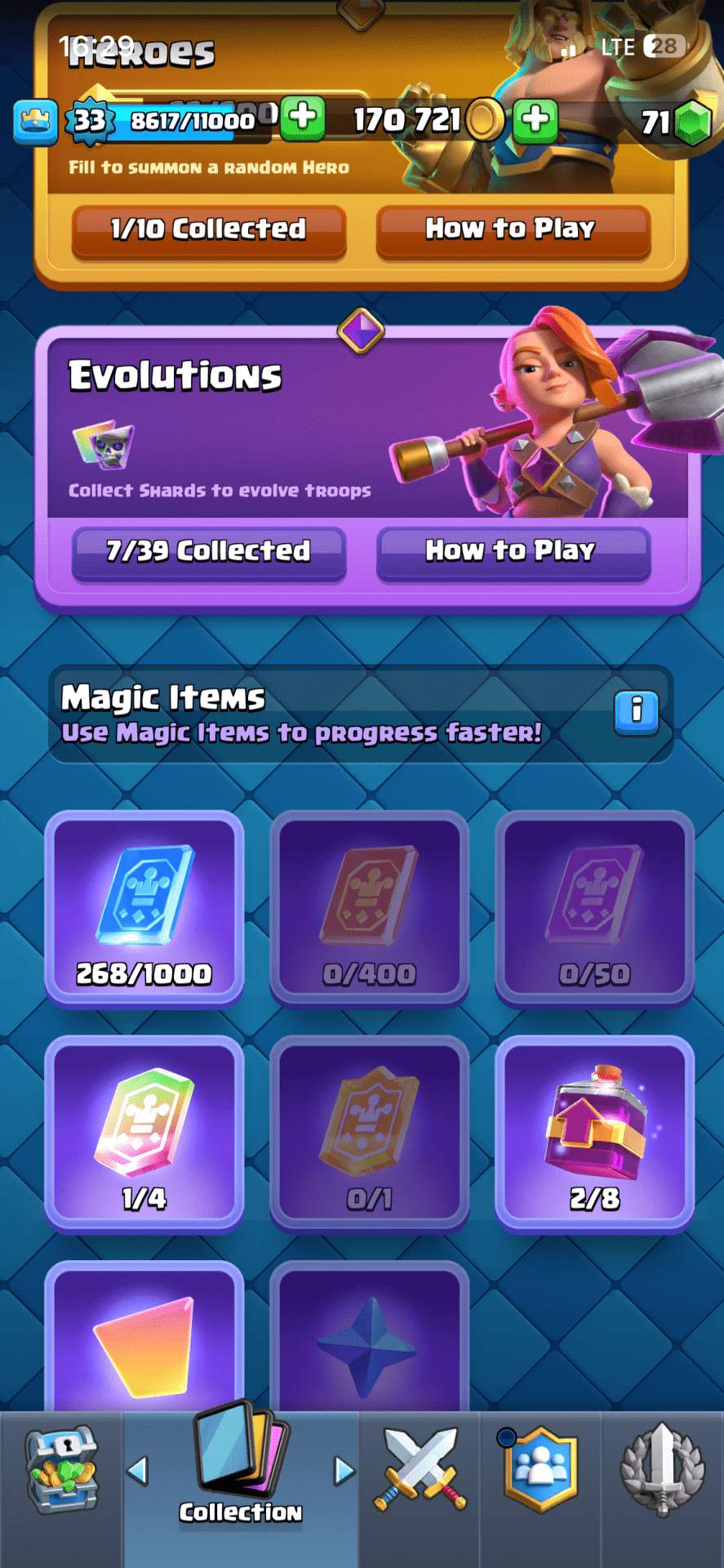Open the Clan social tab

coord(540,1469)
